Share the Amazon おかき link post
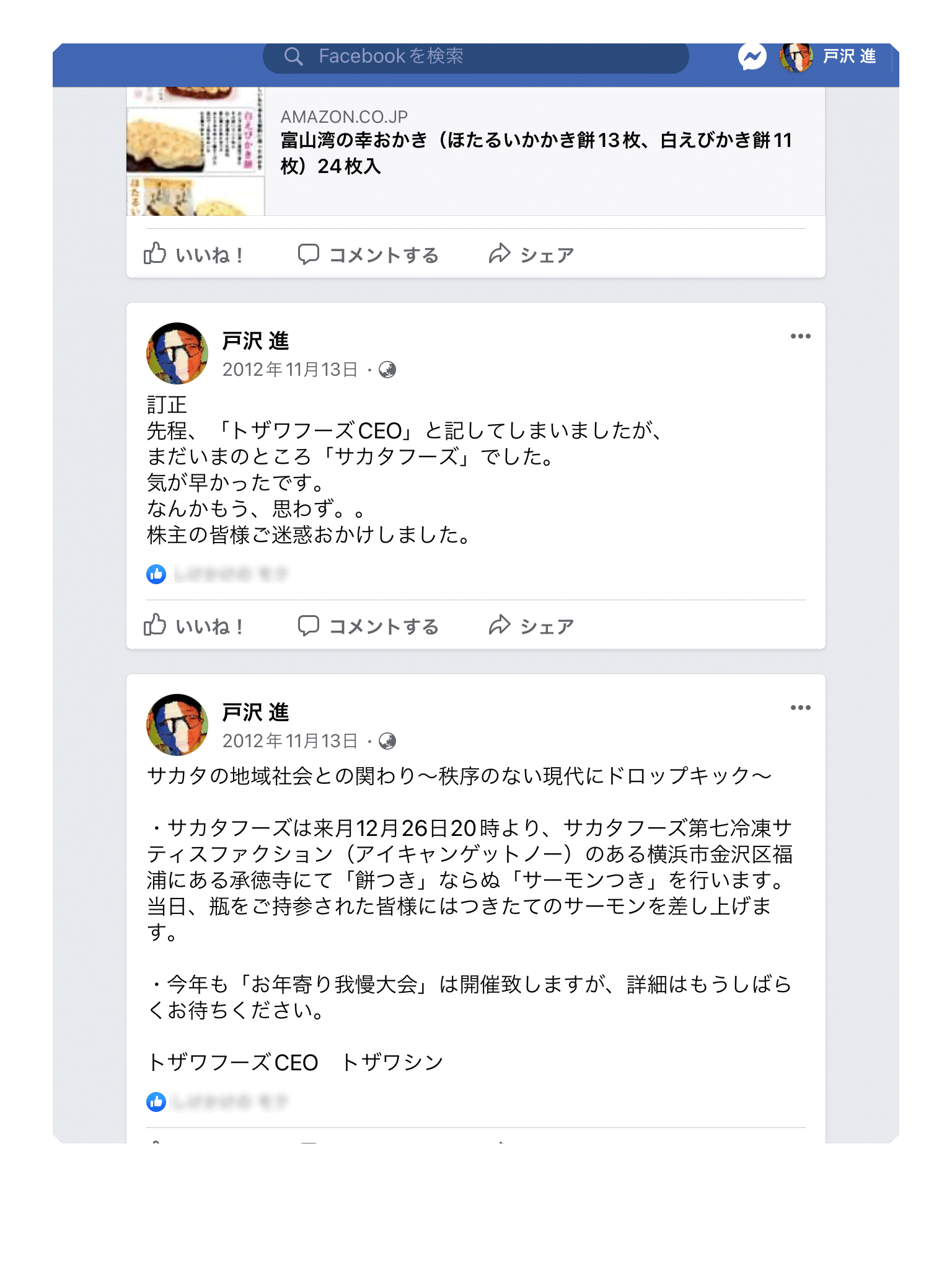This screenshot has height=1270, width=952. tap(531, 254)
